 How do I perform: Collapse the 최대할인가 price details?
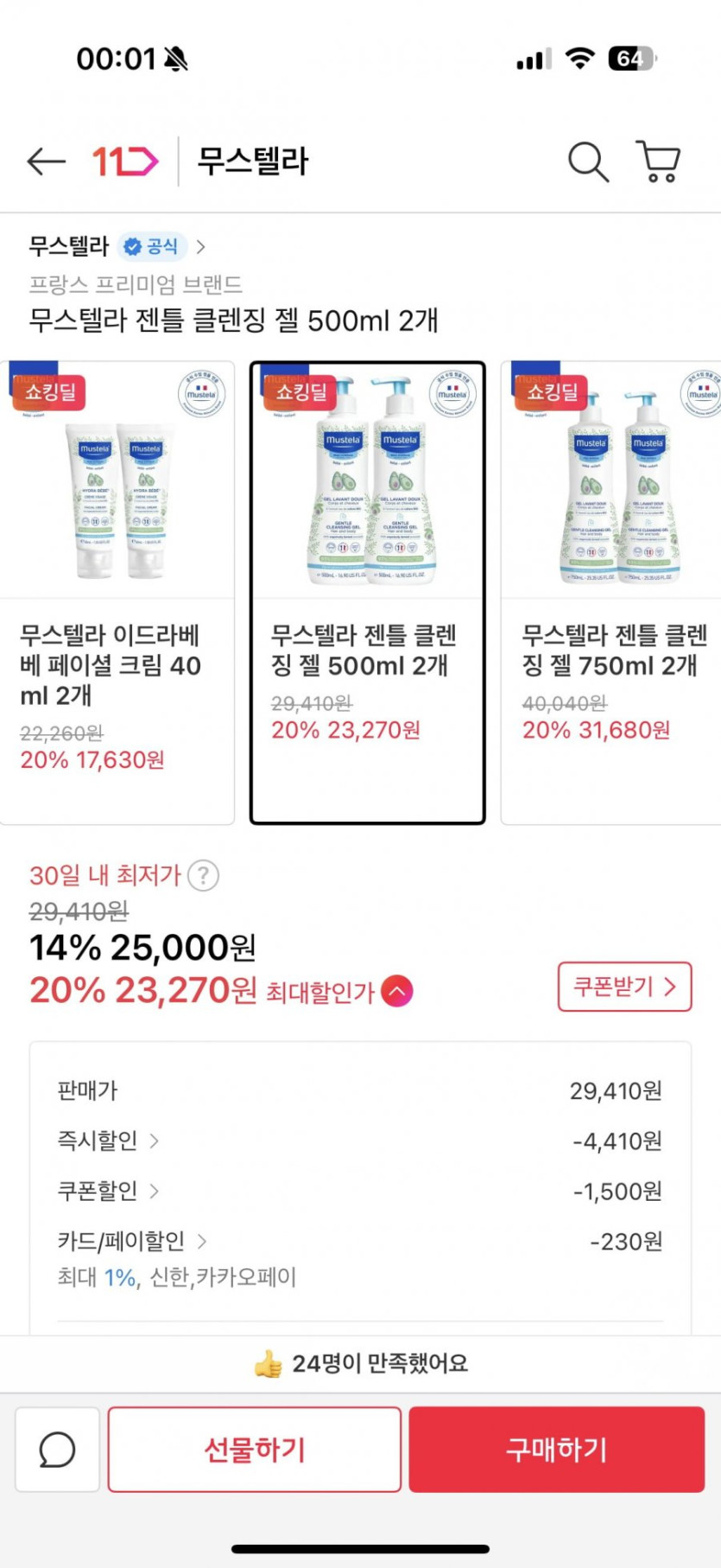[397, 991]
